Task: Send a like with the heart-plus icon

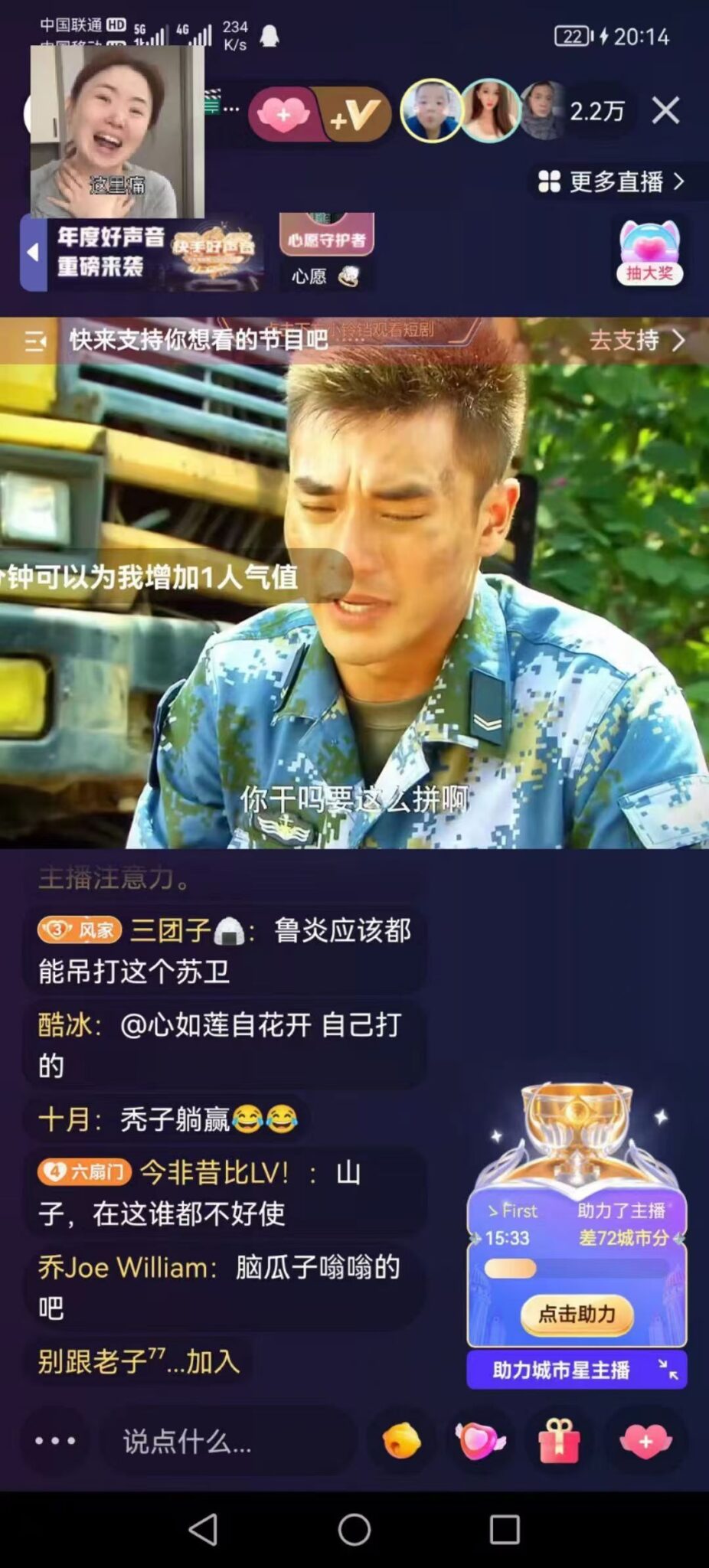Action: point(645,1441)
